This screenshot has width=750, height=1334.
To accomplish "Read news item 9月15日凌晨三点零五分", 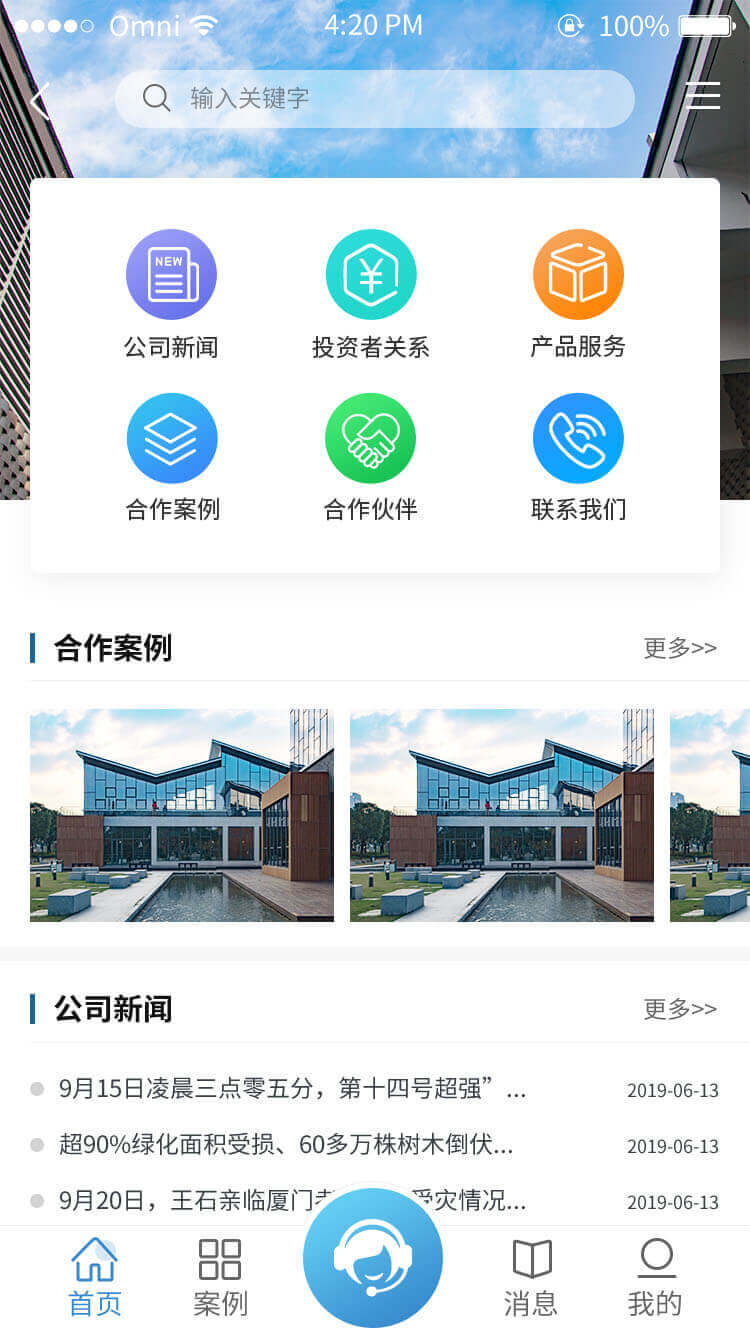I will (x=292, y=1089).
